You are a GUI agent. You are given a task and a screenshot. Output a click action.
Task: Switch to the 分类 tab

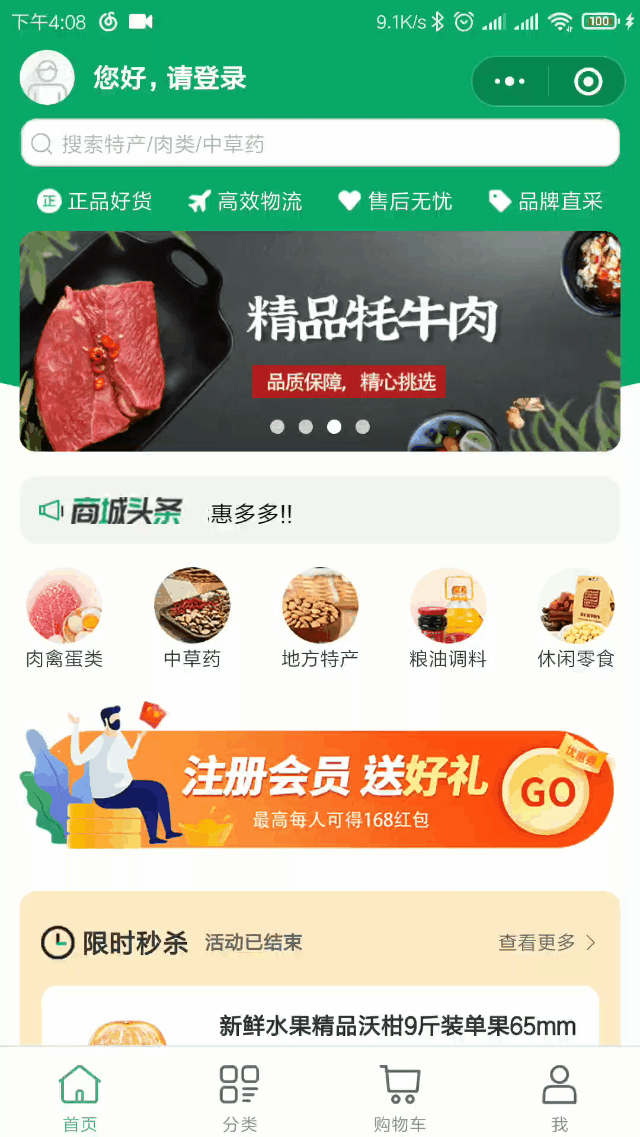(240, 1097)
